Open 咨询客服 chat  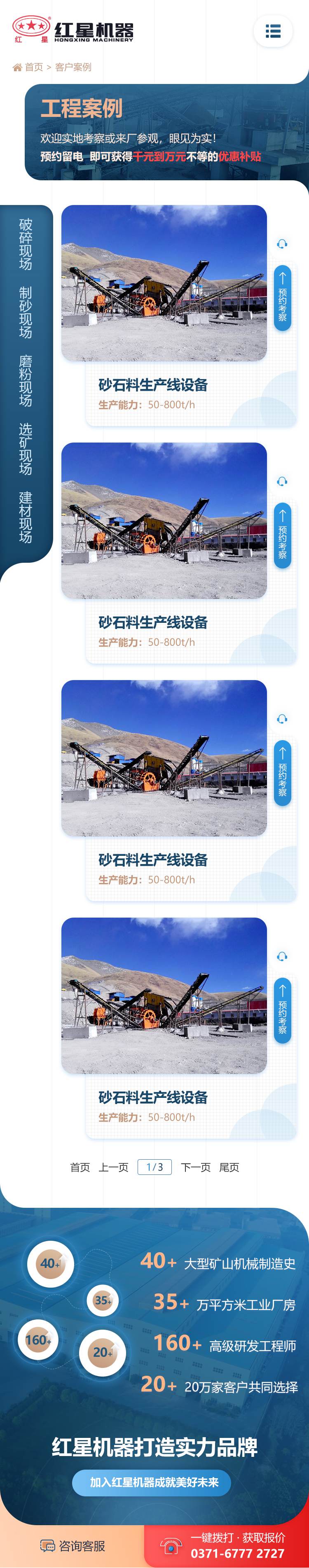click(x=73, y=1545)
